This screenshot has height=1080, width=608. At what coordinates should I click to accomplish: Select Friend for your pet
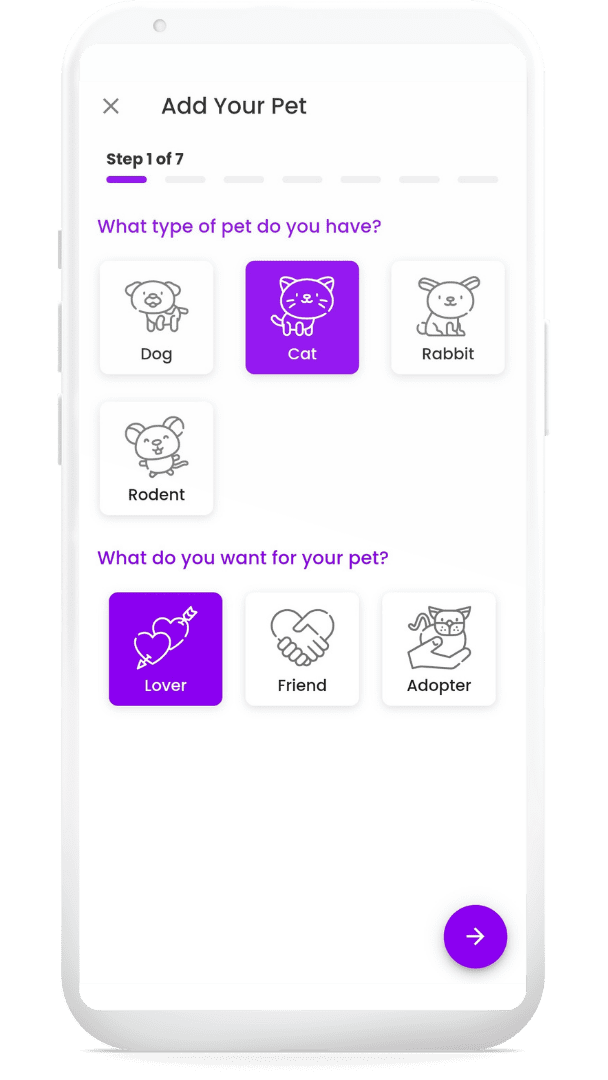(x=302, y=649)
